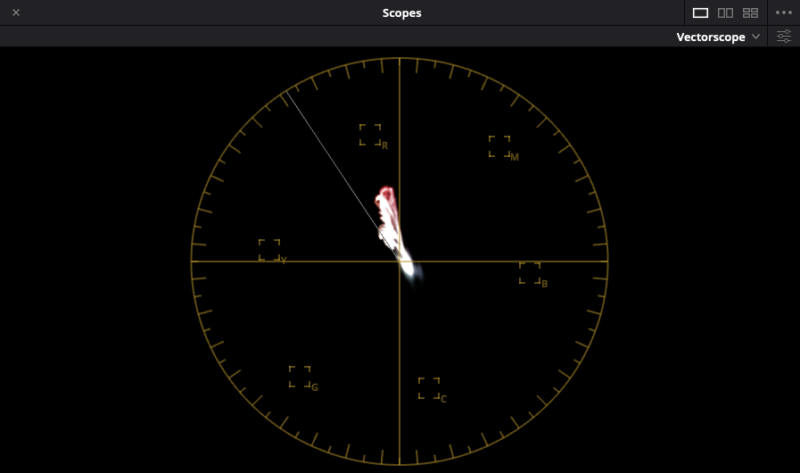
Task: Switch to single scope layout
Action: click(x=700, y=13)
